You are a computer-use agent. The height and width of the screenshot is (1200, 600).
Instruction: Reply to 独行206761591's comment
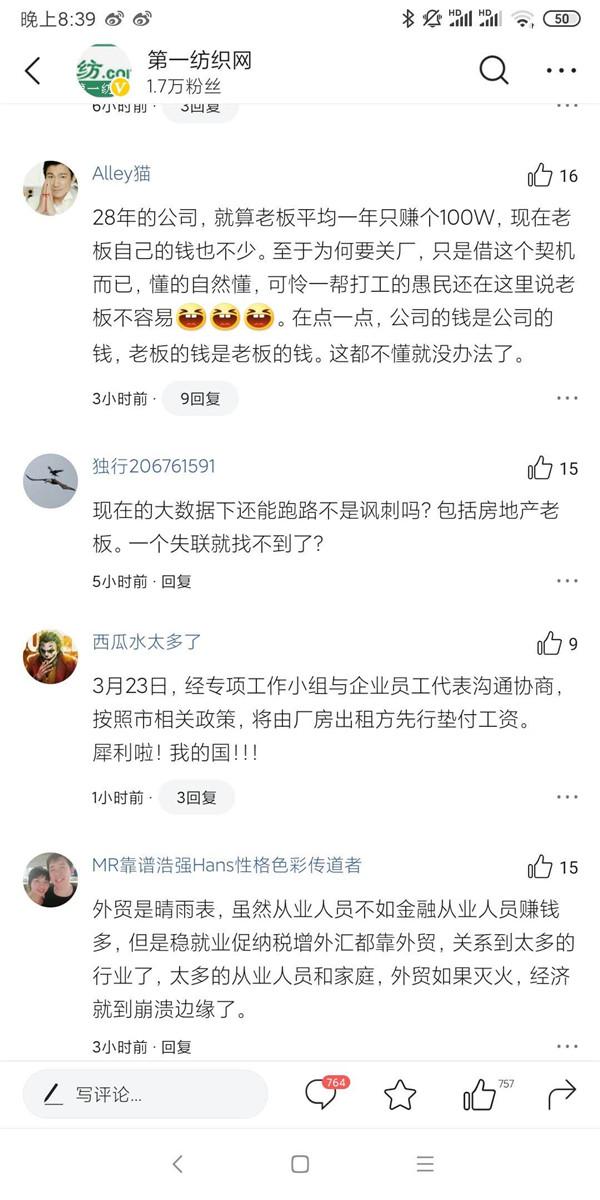[176, 581]
